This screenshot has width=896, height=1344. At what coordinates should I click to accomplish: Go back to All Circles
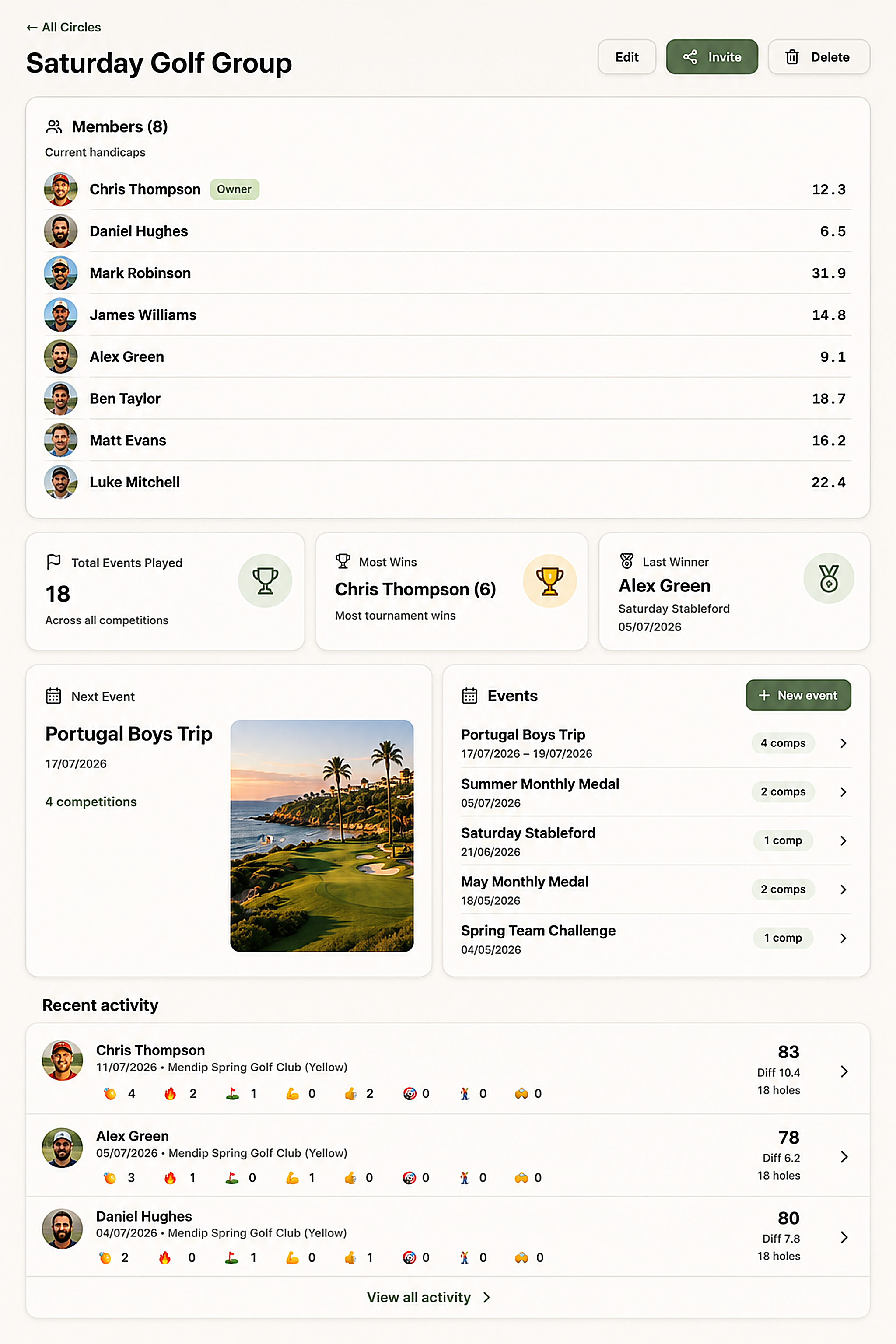click(63, 28)
